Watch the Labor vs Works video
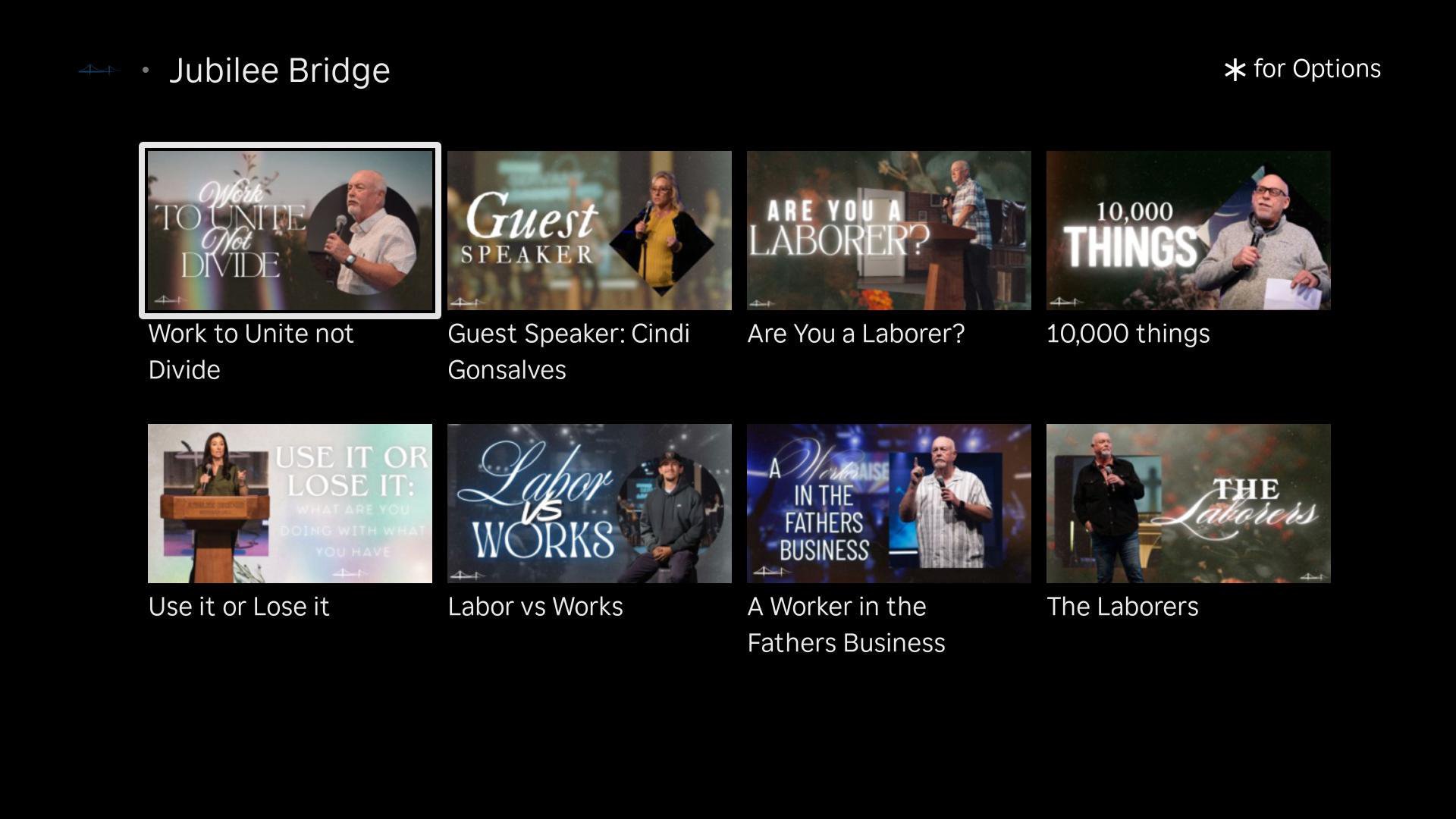 tap(589, 504)
